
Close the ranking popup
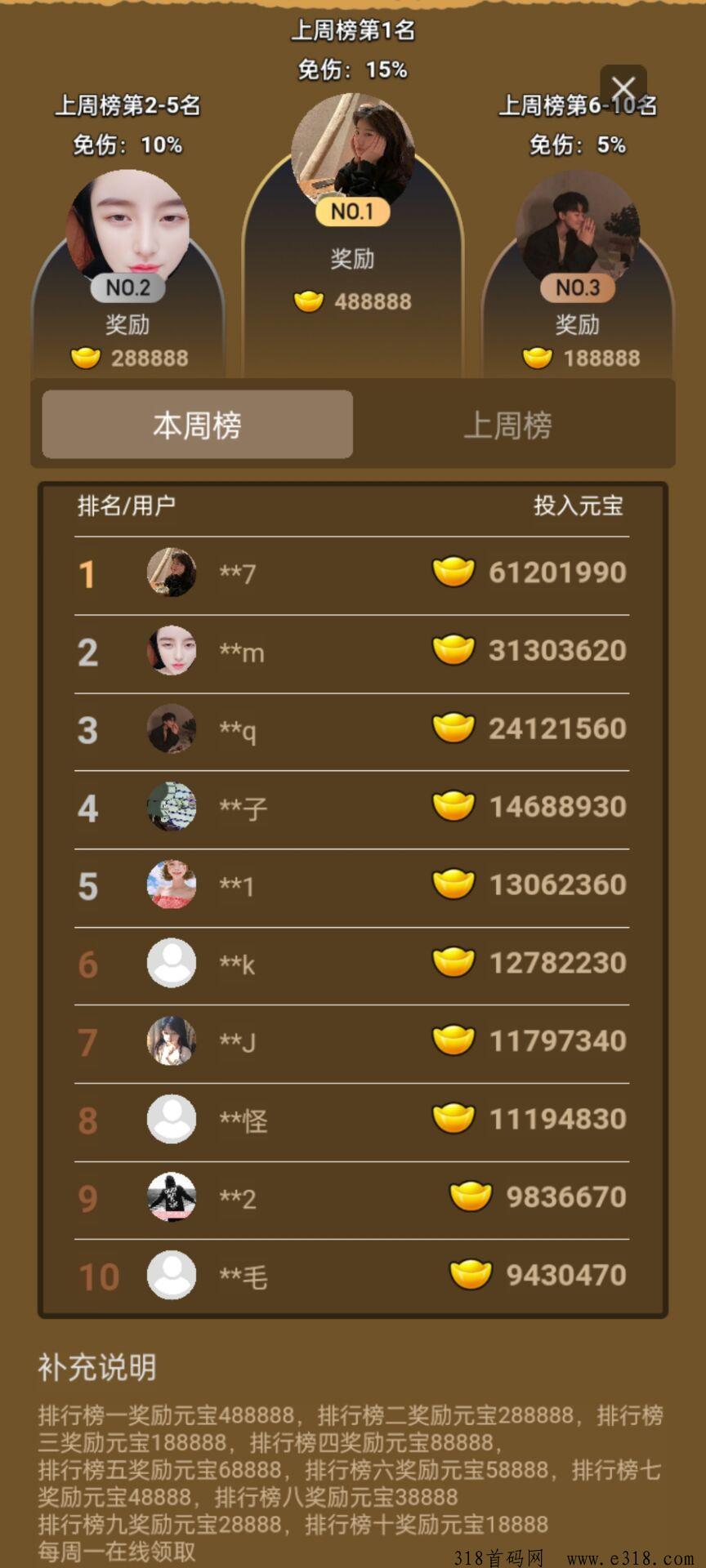click(x=623, y=87)
